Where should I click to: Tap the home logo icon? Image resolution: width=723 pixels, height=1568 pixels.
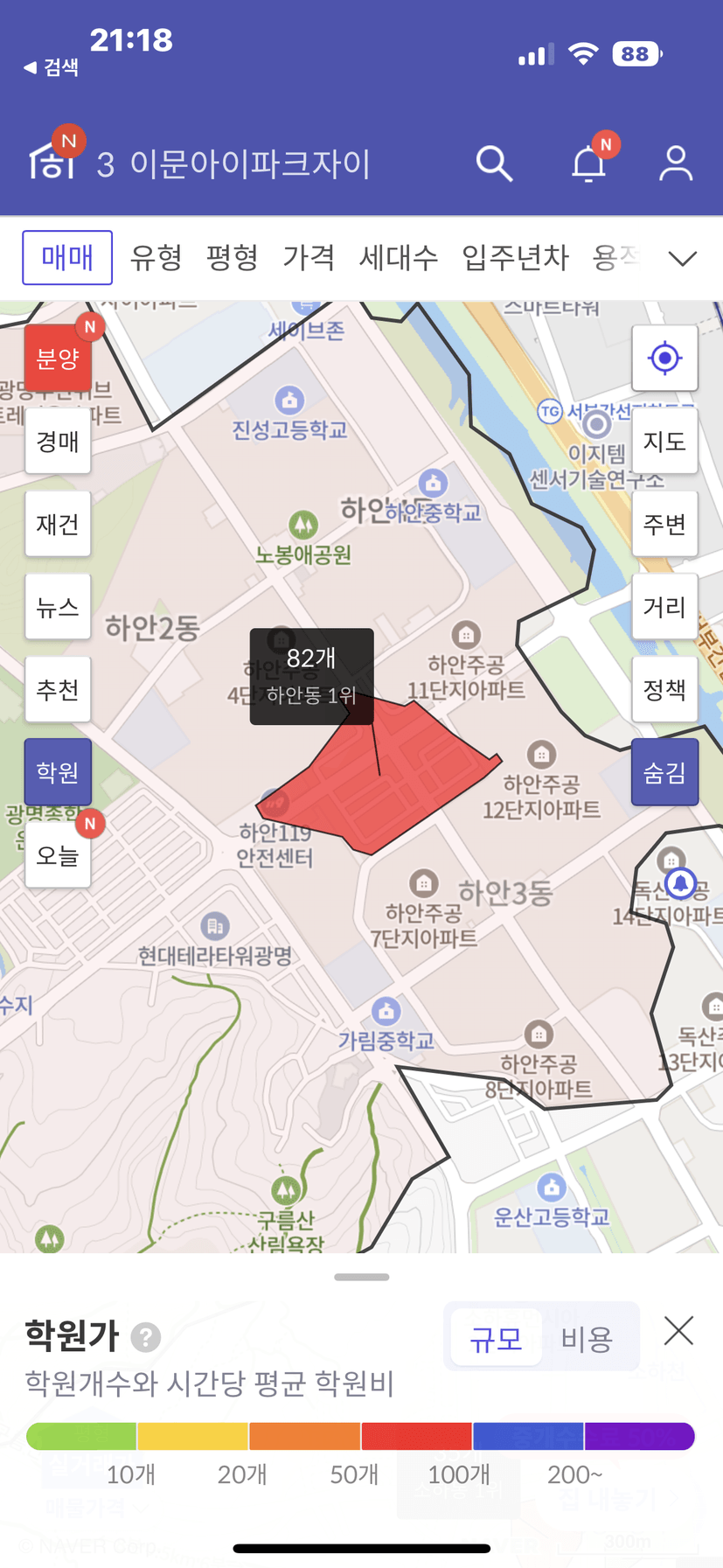[52, 161]
